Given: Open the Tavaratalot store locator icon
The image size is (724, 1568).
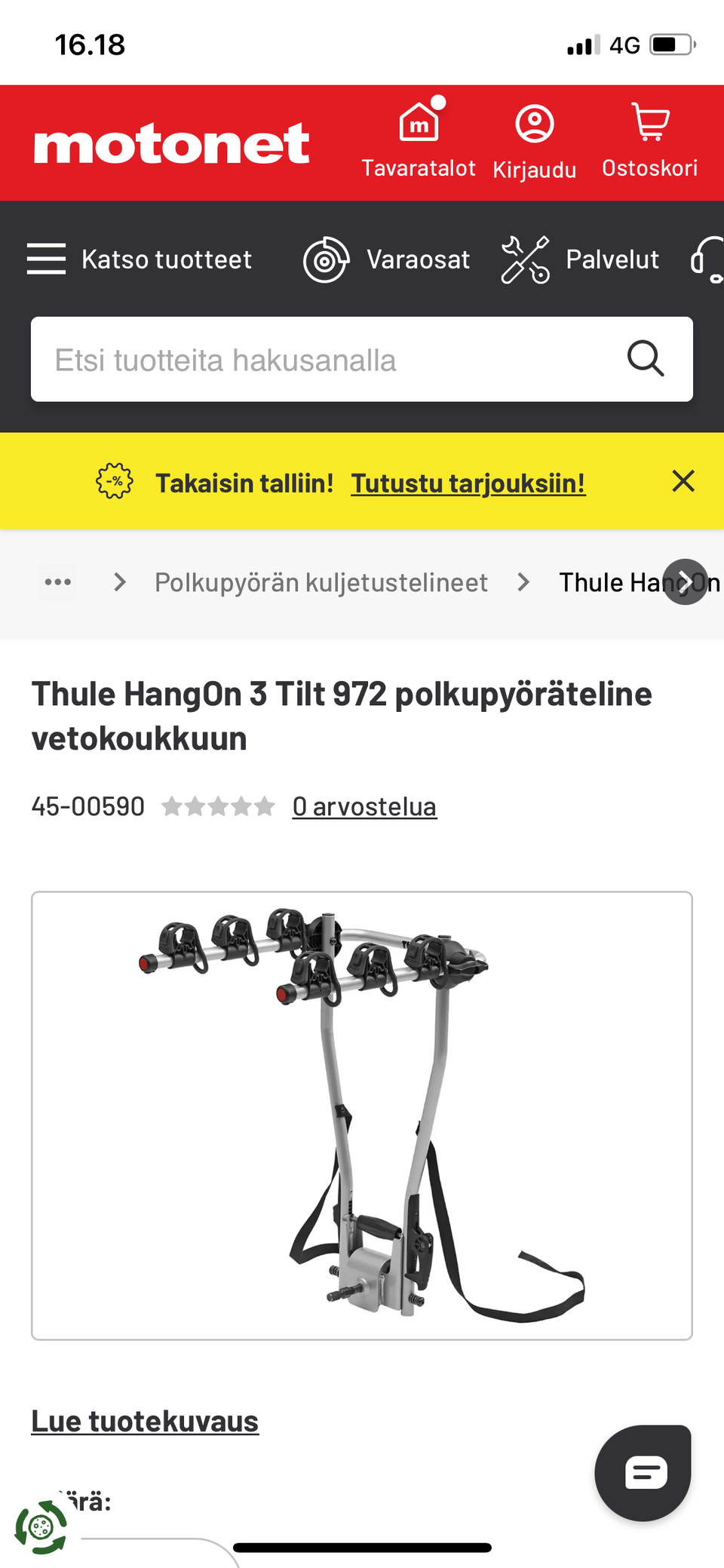Looking at the screenshot, I should (x=418, y=123).
